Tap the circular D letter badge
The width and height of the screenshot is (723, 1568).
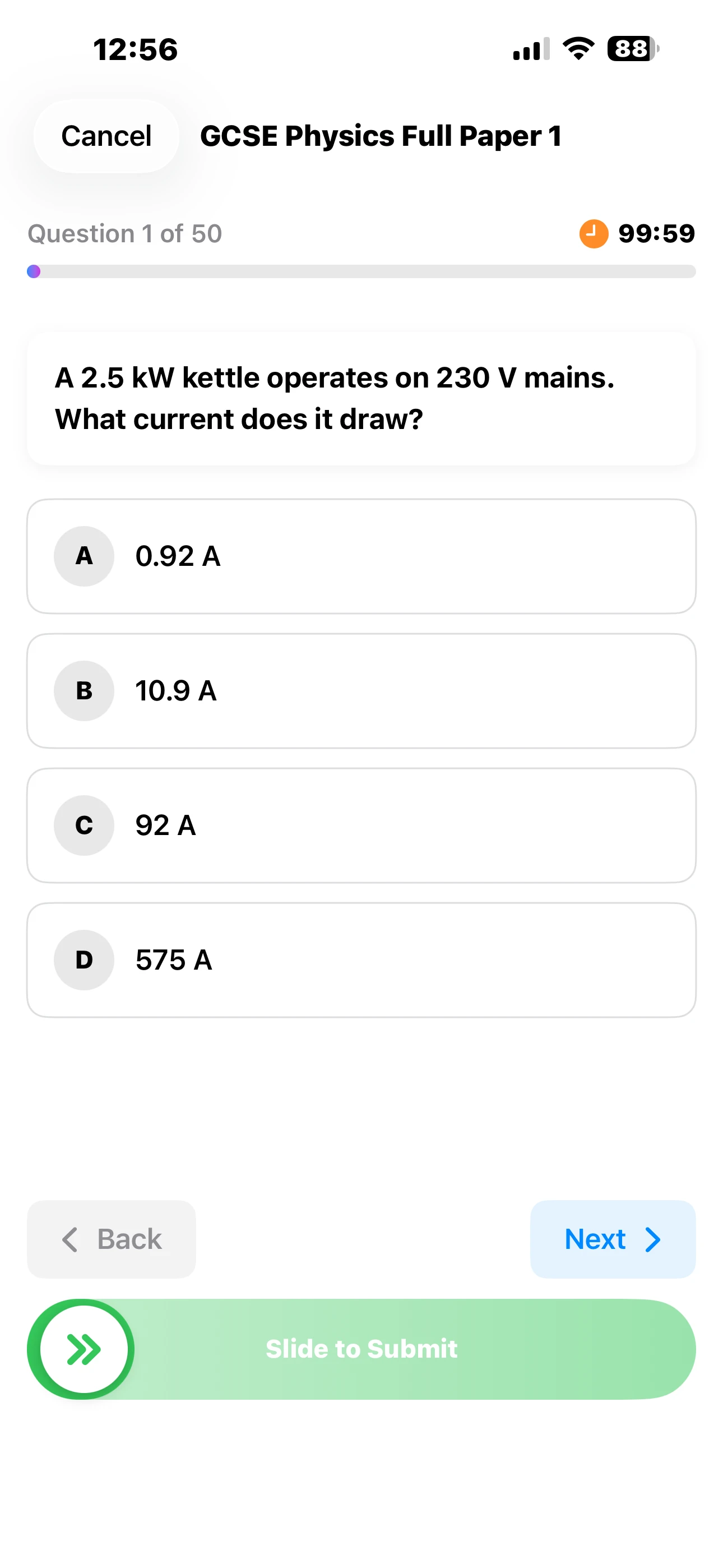click(84, 960)
